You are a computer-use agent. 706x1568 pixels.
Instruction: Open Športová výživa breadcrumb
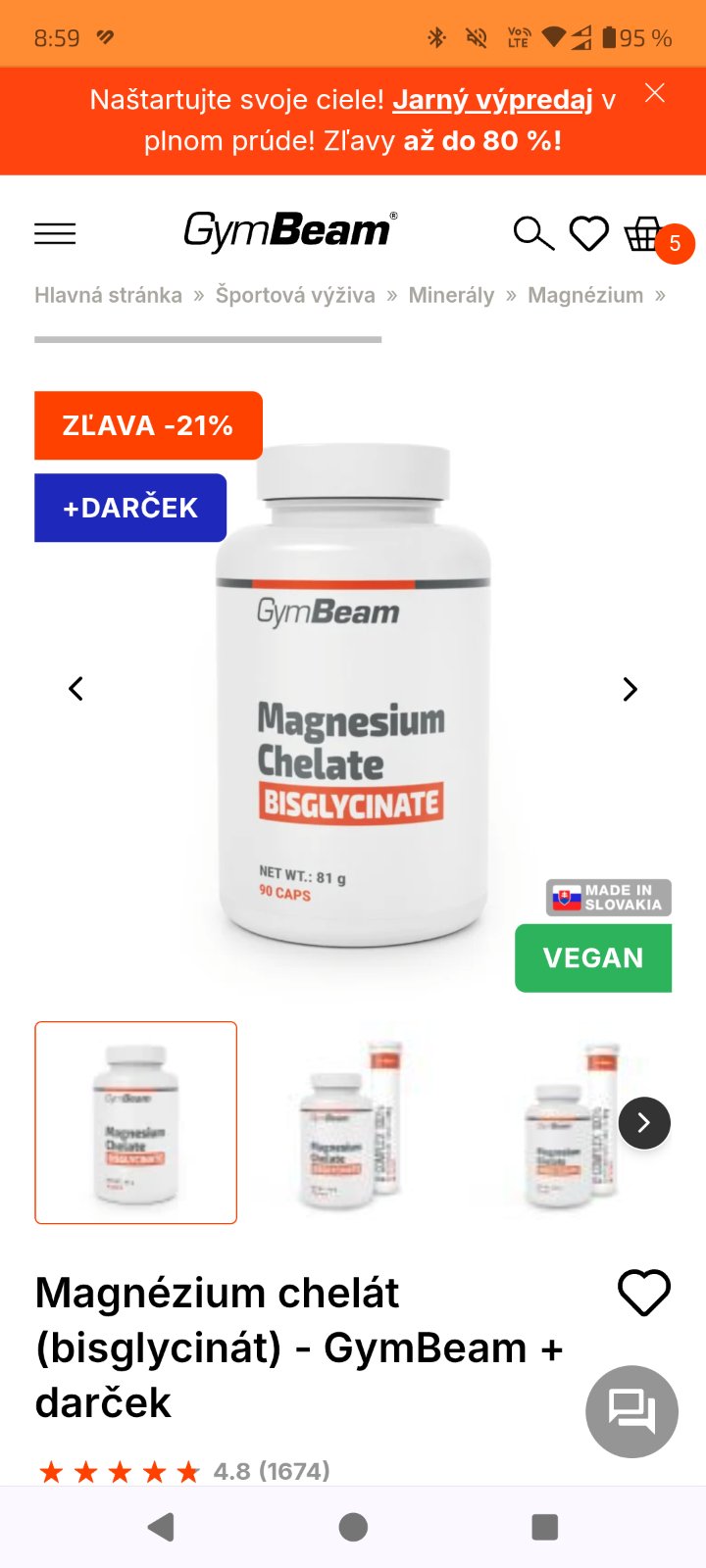click(295, 295)
